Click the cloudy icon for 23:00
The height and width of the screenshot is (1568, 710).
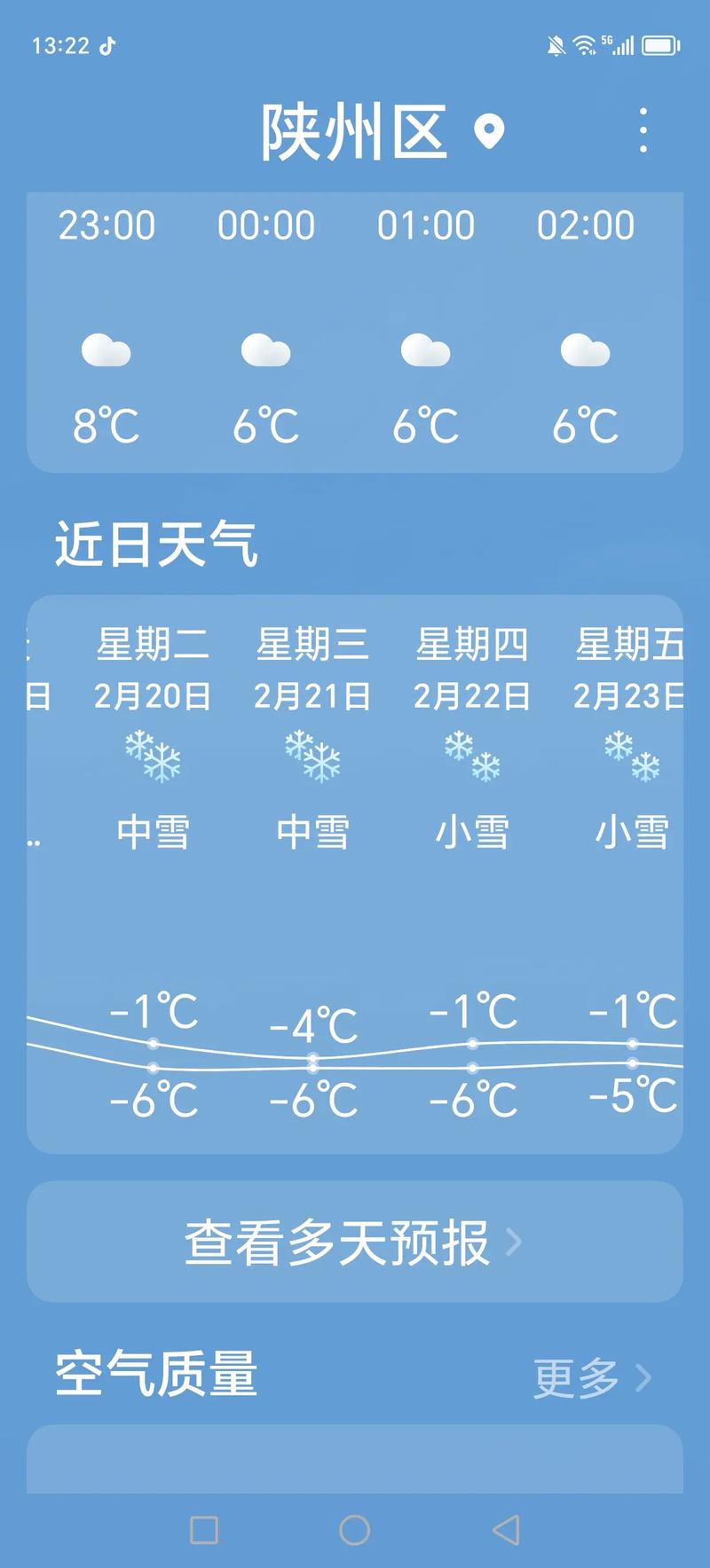click(106, 350)
